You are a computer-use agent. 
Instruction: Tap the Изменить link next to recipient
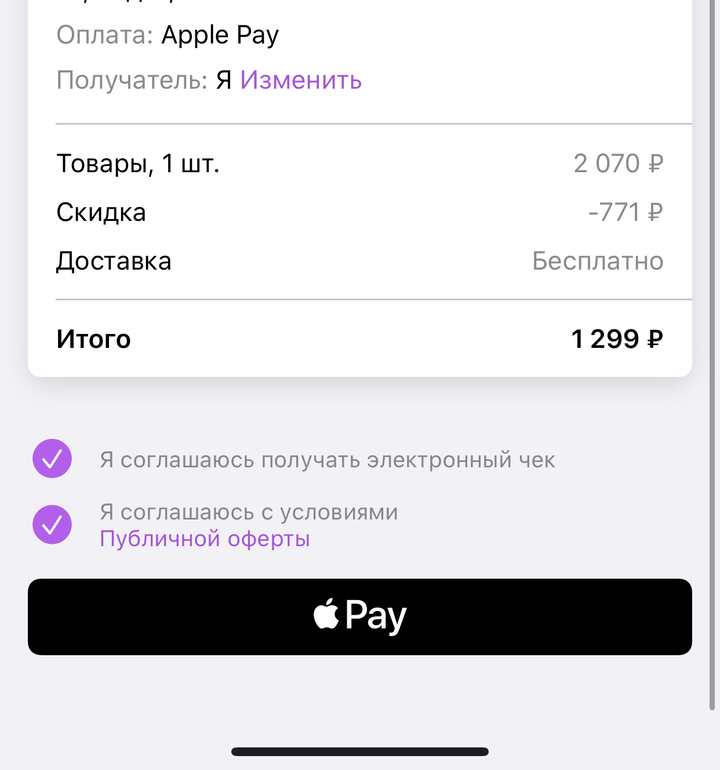tap(300, 80)
